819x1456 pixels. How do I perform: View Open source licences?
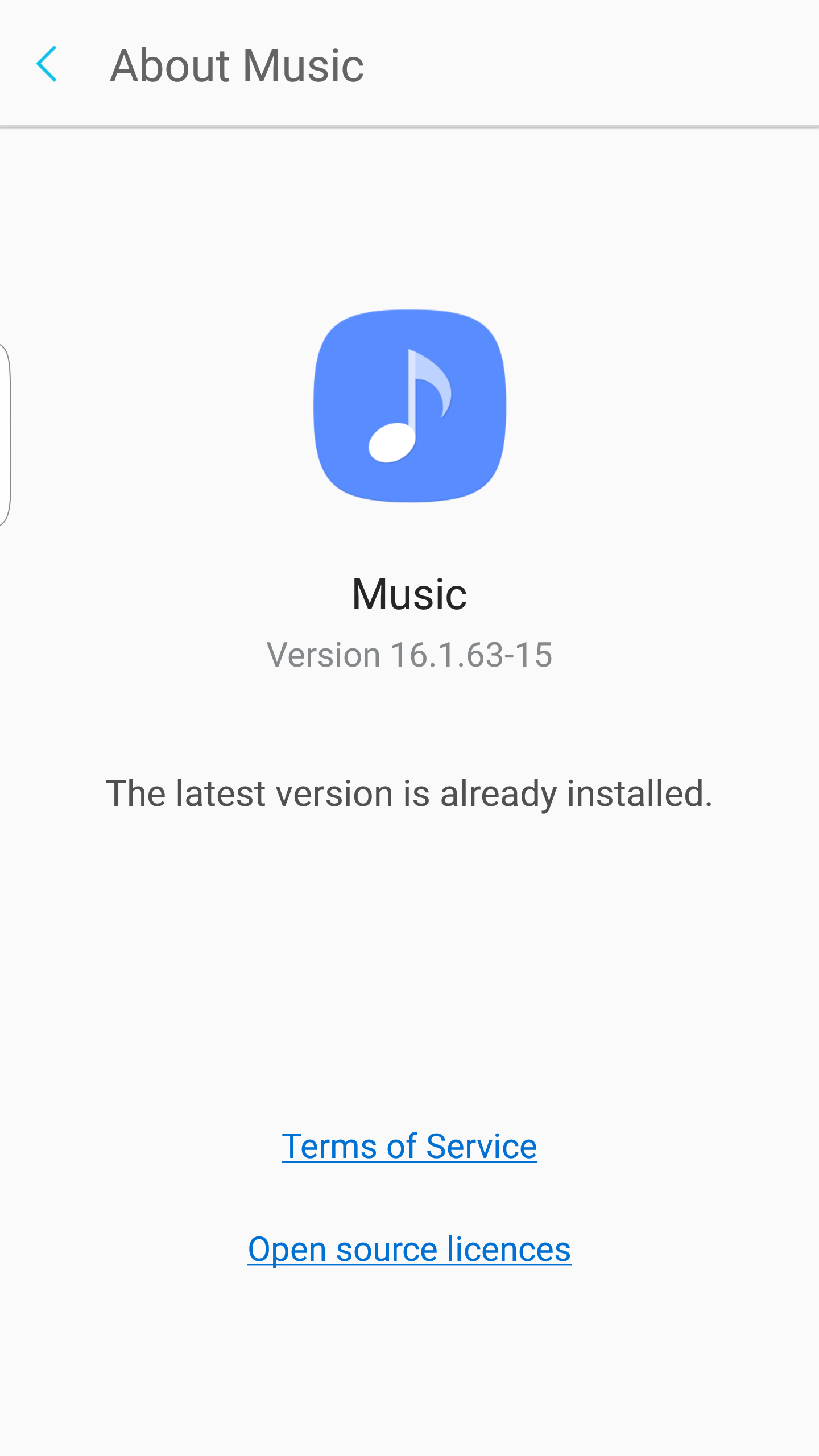coord(409,1249)
